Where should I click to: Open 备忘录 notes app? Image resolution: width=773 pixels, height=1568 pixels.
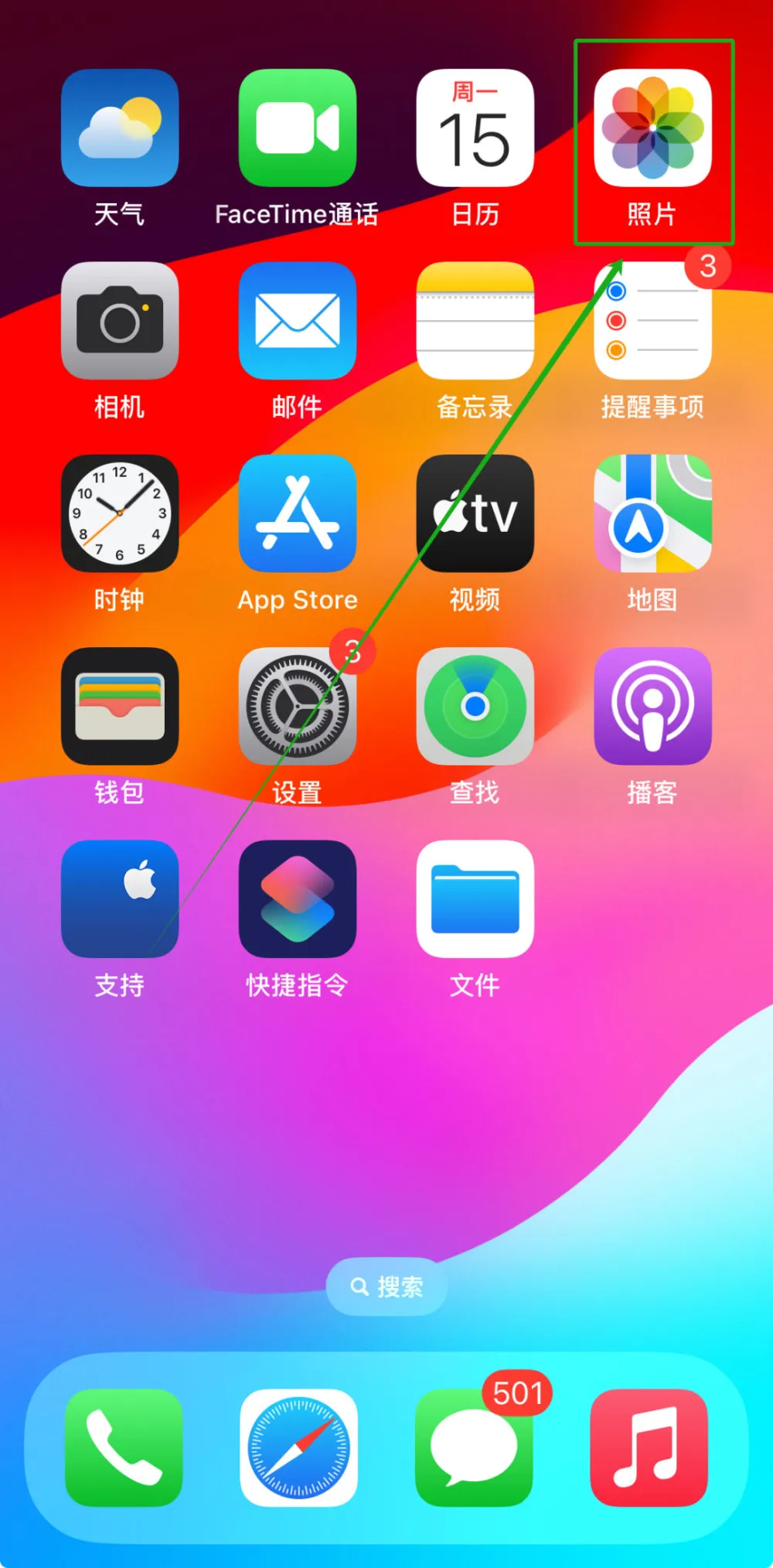475,321
